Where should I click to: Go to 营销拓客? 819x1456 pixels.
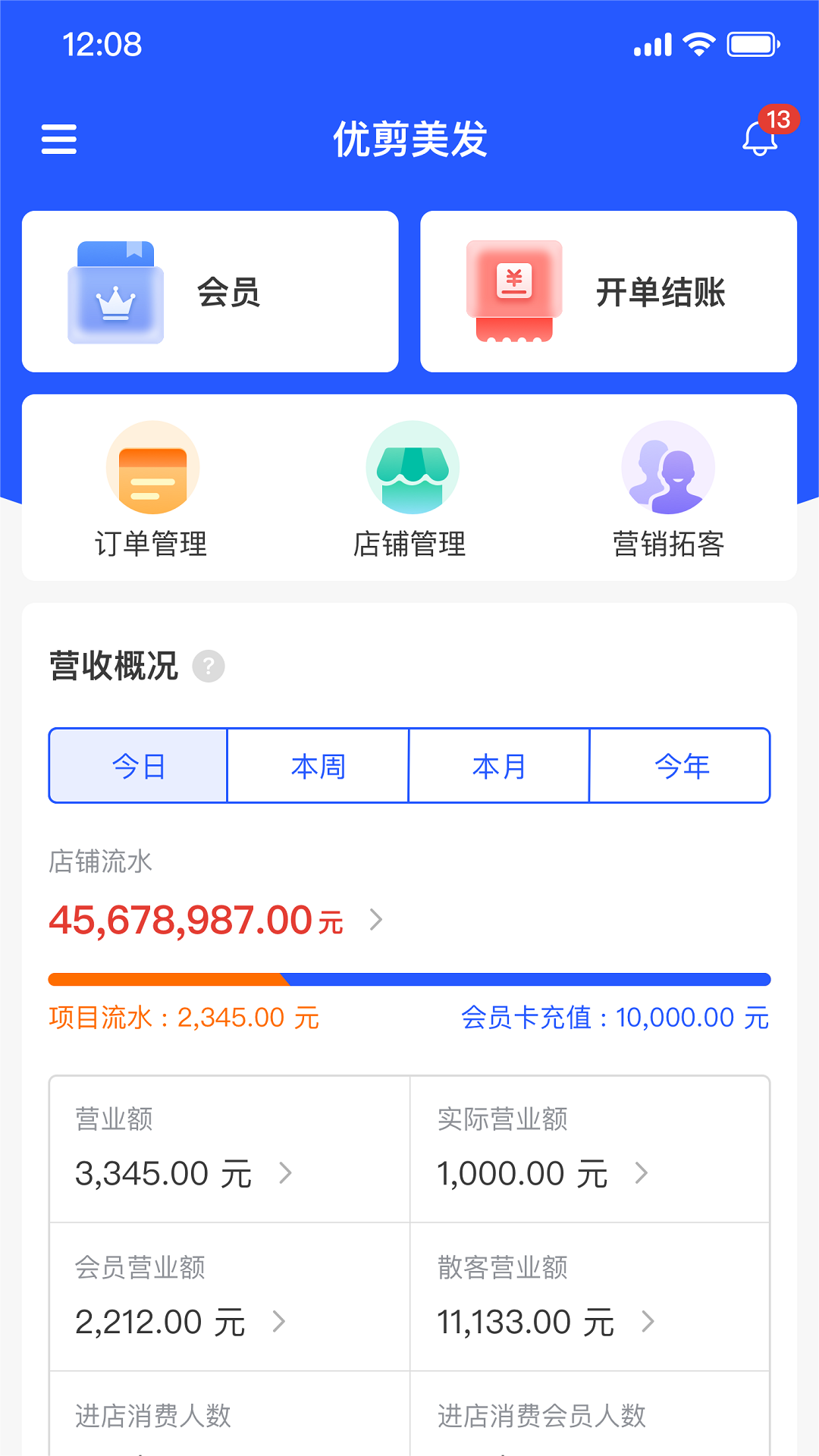(668, 490)
